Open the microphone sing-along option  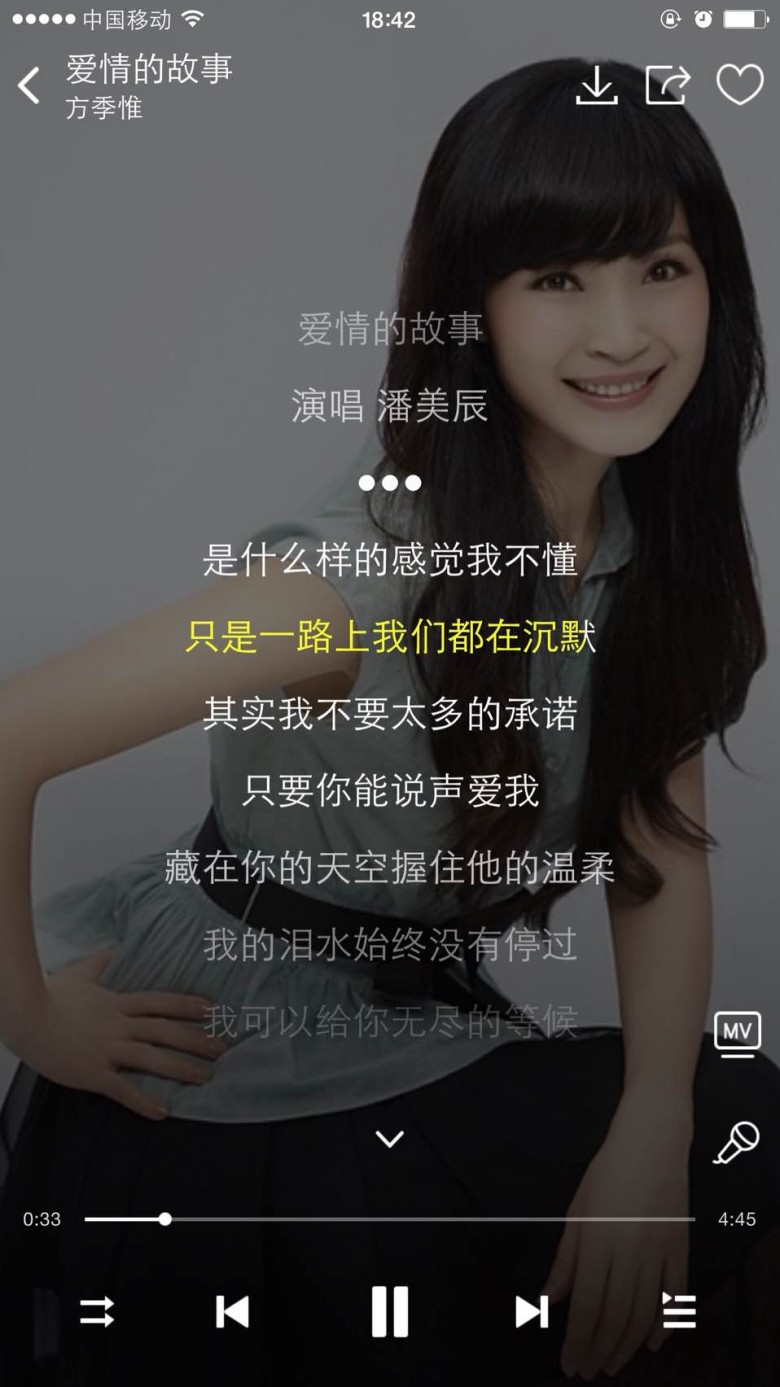click(x=736, y=1142)
